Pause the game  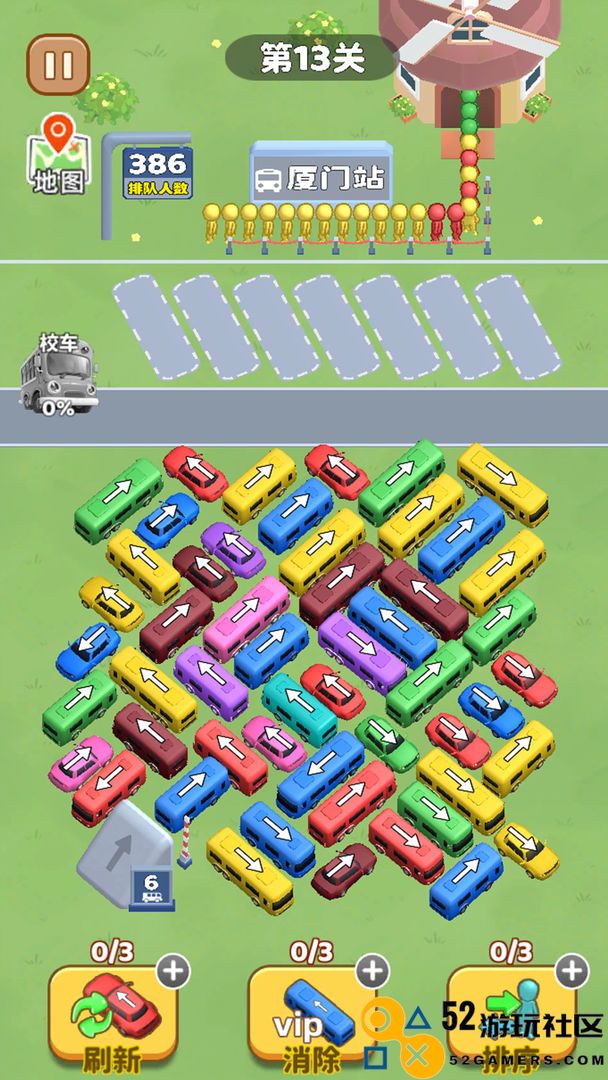[59, 65]
